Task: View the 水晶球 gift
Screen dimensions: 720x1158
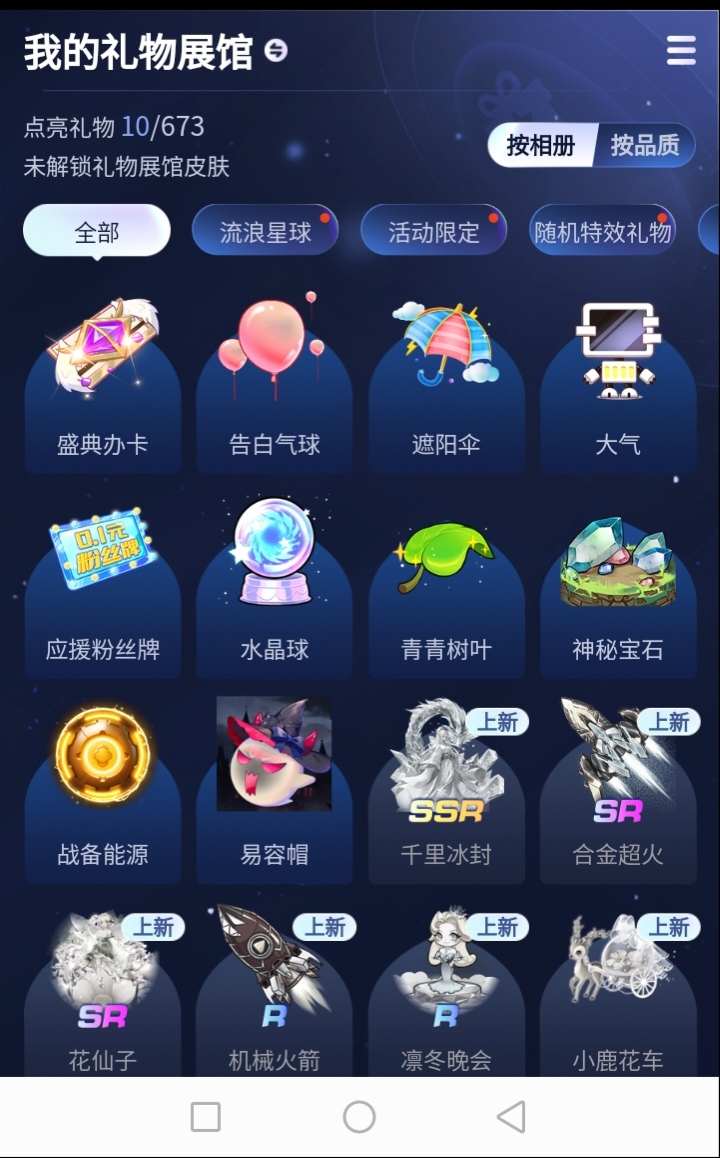Action: 274,590
